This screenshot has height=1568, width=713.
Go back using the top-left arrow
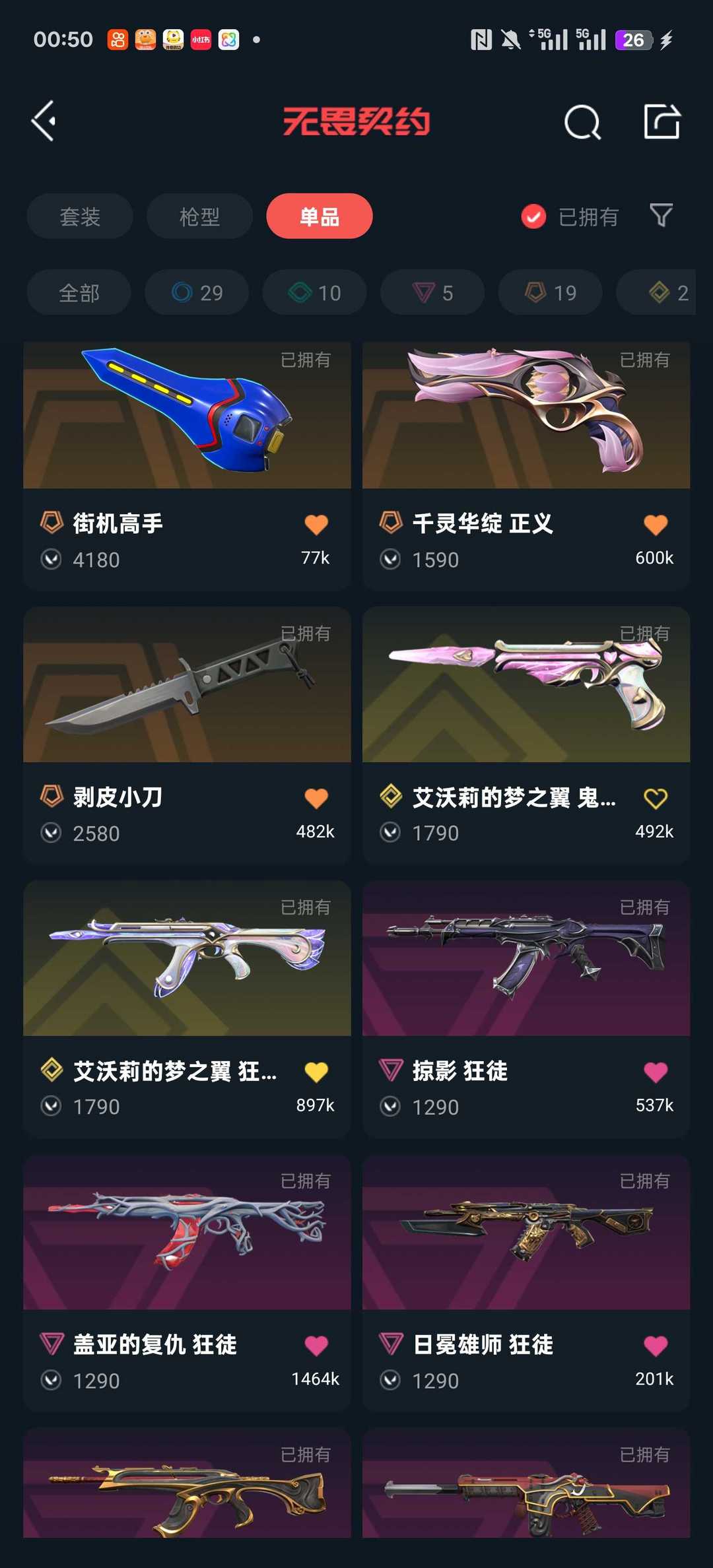click(44, 121)
